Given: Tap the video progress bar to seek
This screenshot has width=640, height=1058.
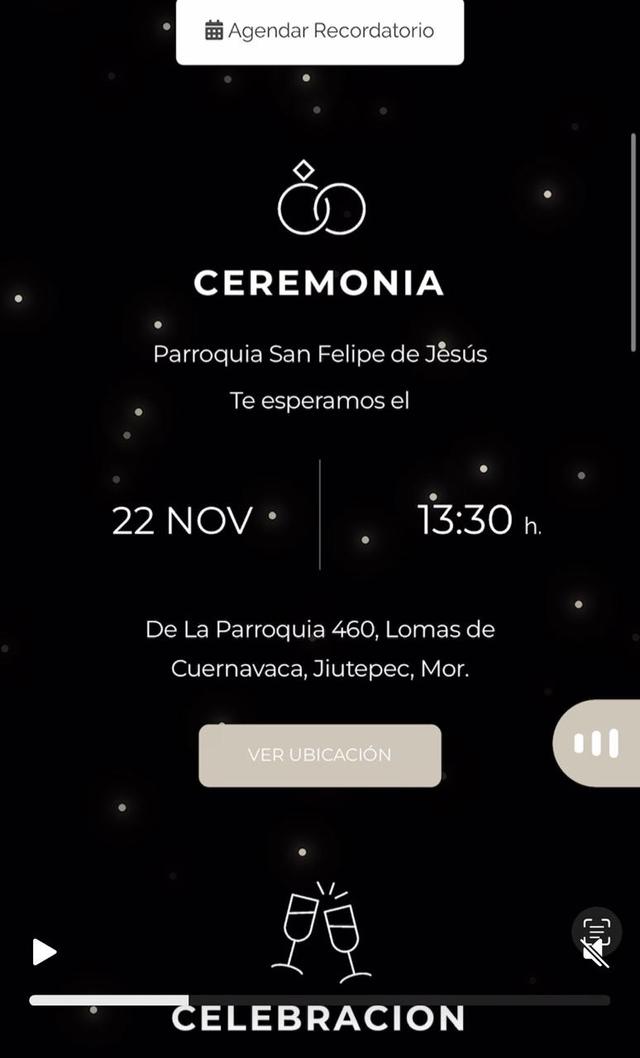Looking at the screenshot, I should [320, 1000].
